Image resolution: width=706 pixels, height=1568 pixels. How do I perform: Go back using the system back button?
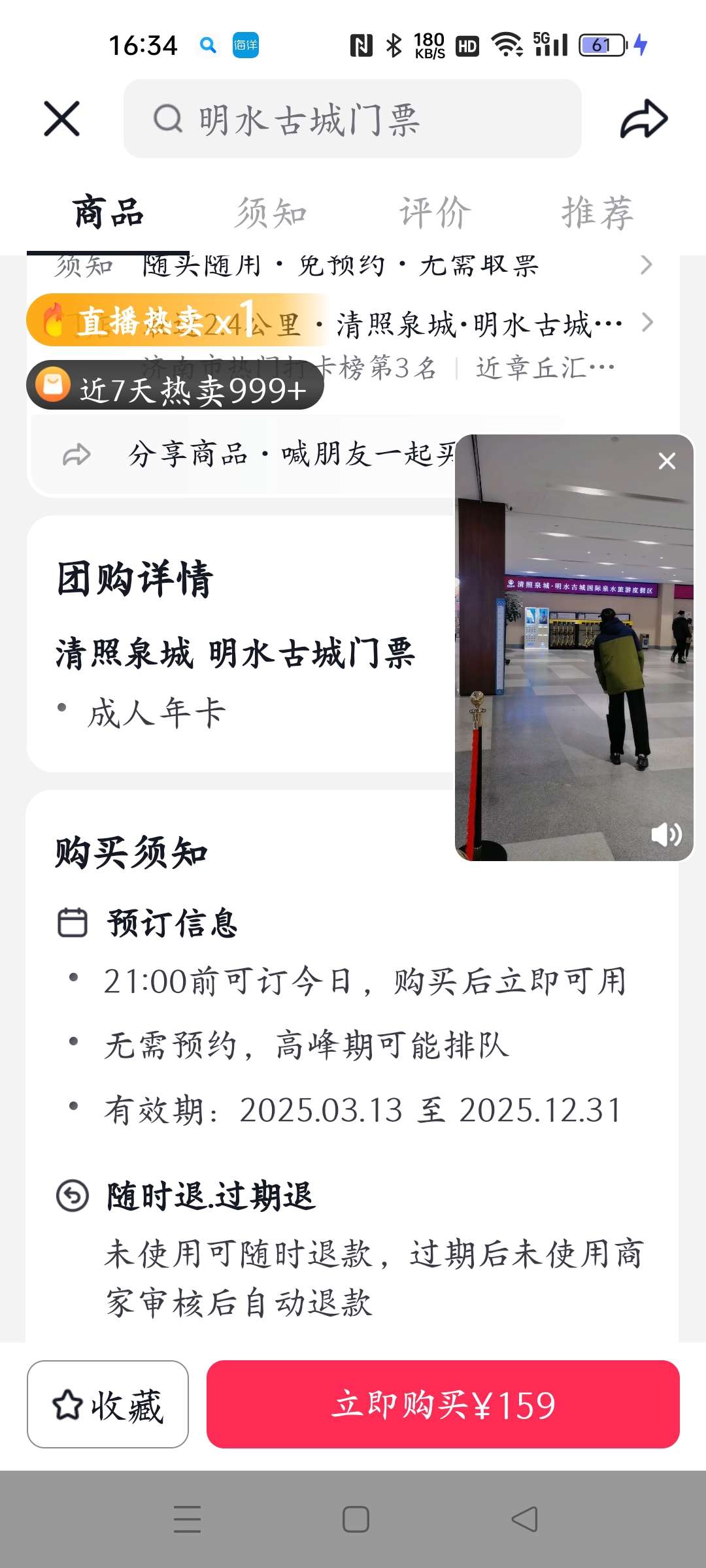(524, 1520)
